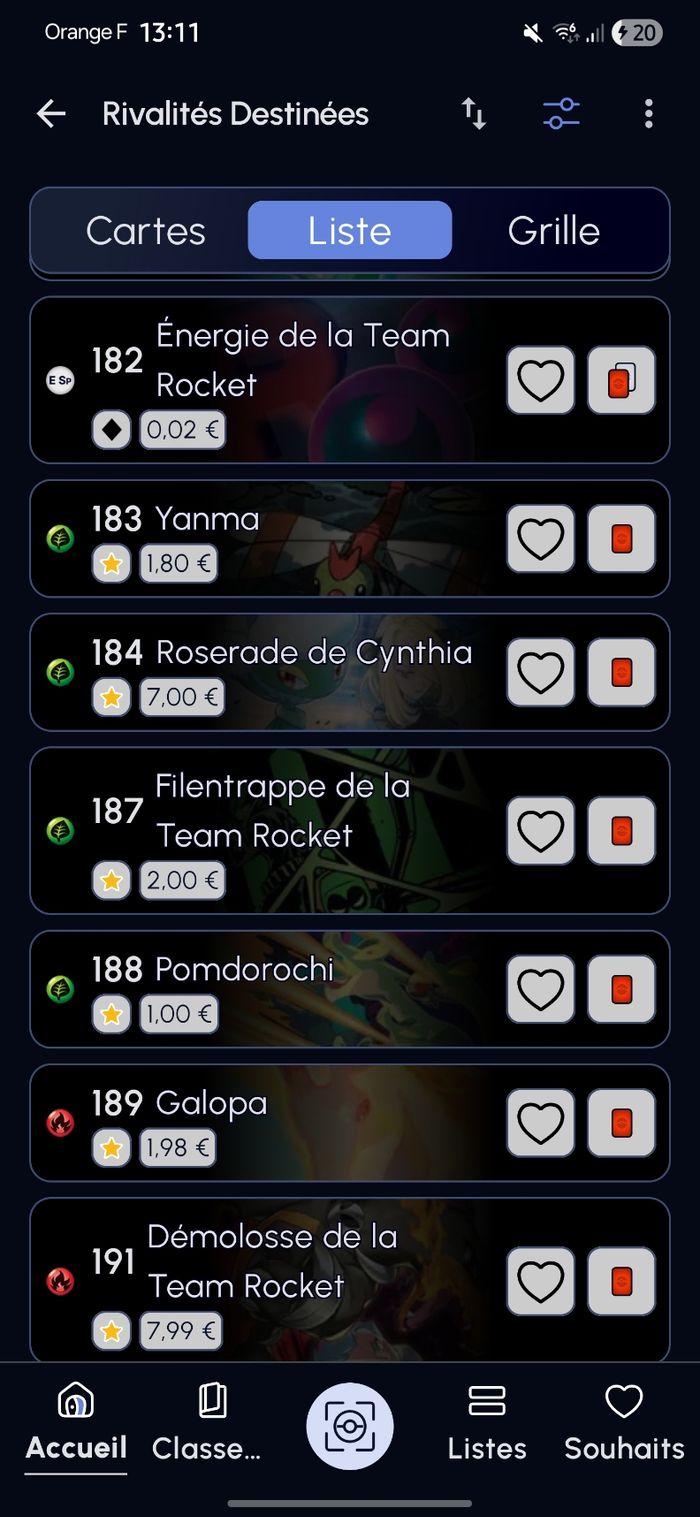Select the Grille view
The height and width of the screenshot is (1517, 700).
[x=554, y=231]
